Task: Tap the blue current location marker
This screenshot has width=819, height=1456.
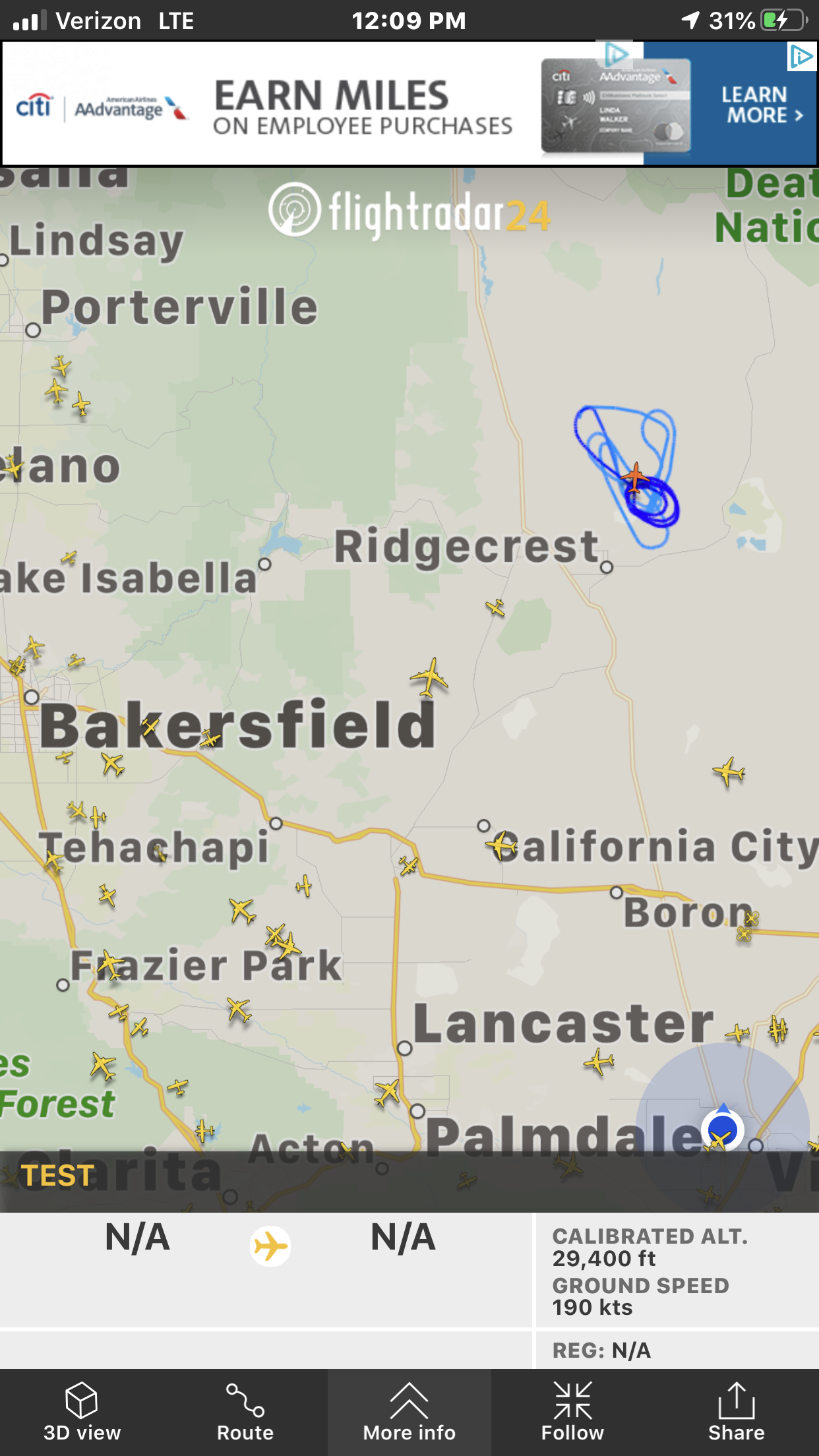Action: click(x=723, y=1130)
